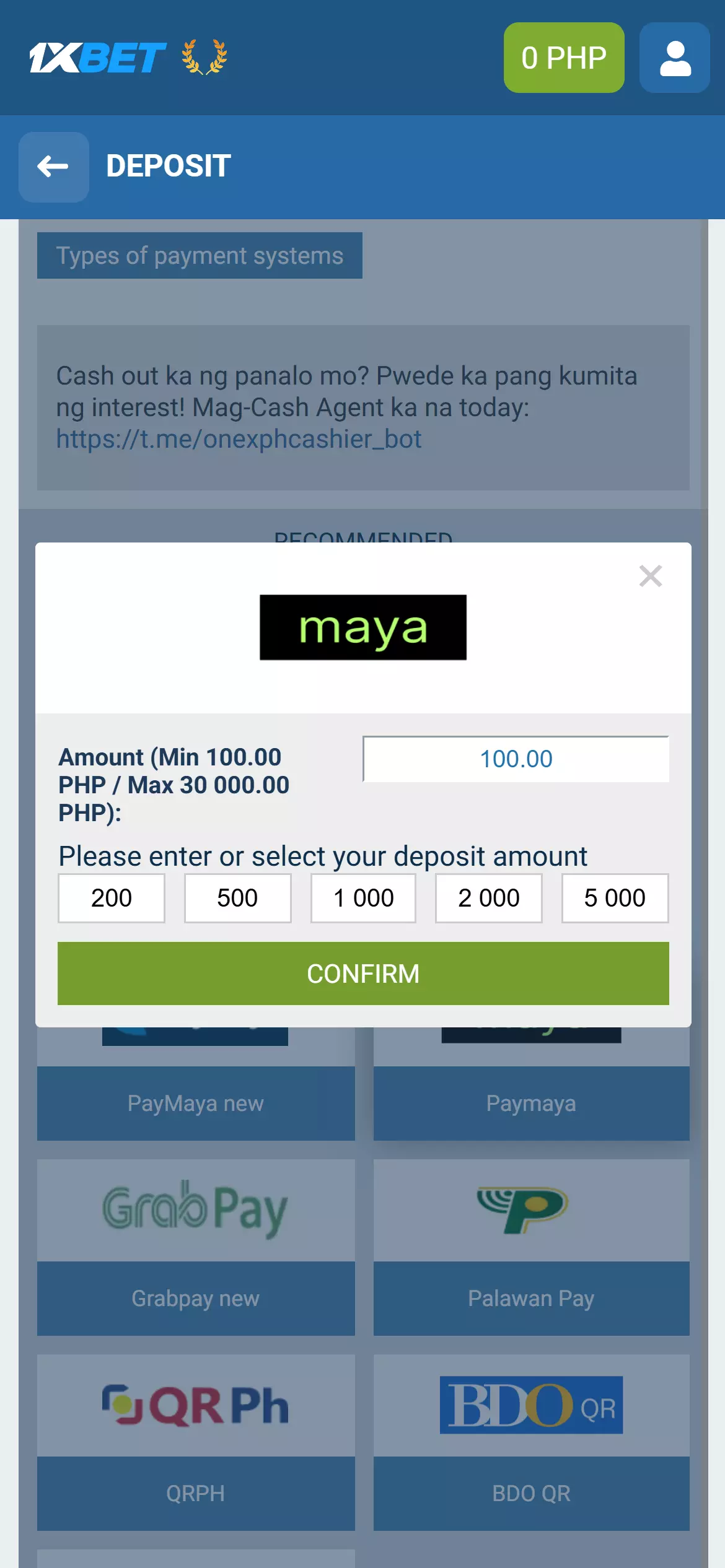
Task: Close the Maya deposit dialog
Action: pyautogui.click(x=650, y=576)
